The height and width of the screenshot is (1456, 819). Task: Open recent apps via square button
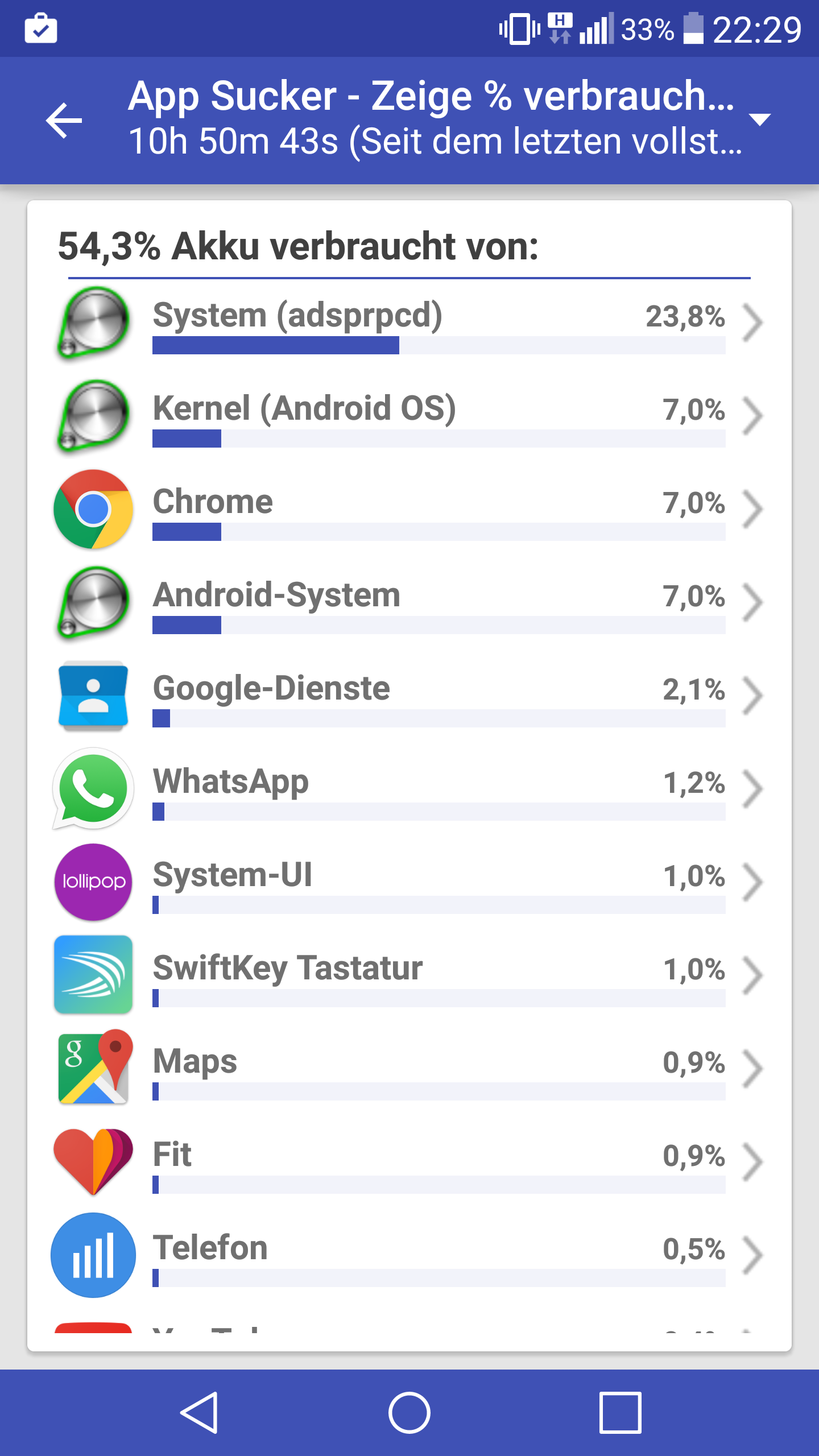tap(620, 1413)
